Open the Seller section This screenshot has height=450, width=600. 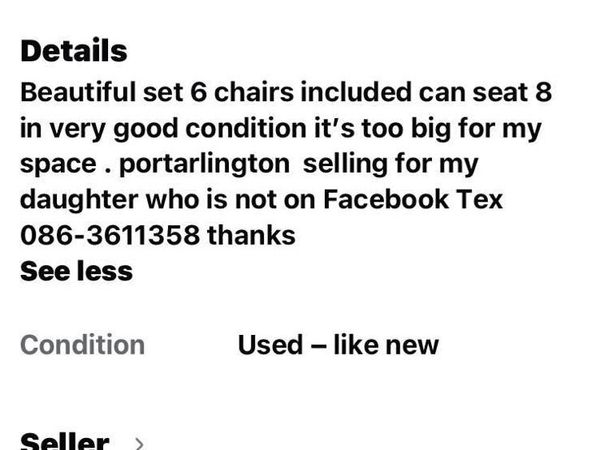click(x=82, y=441)
